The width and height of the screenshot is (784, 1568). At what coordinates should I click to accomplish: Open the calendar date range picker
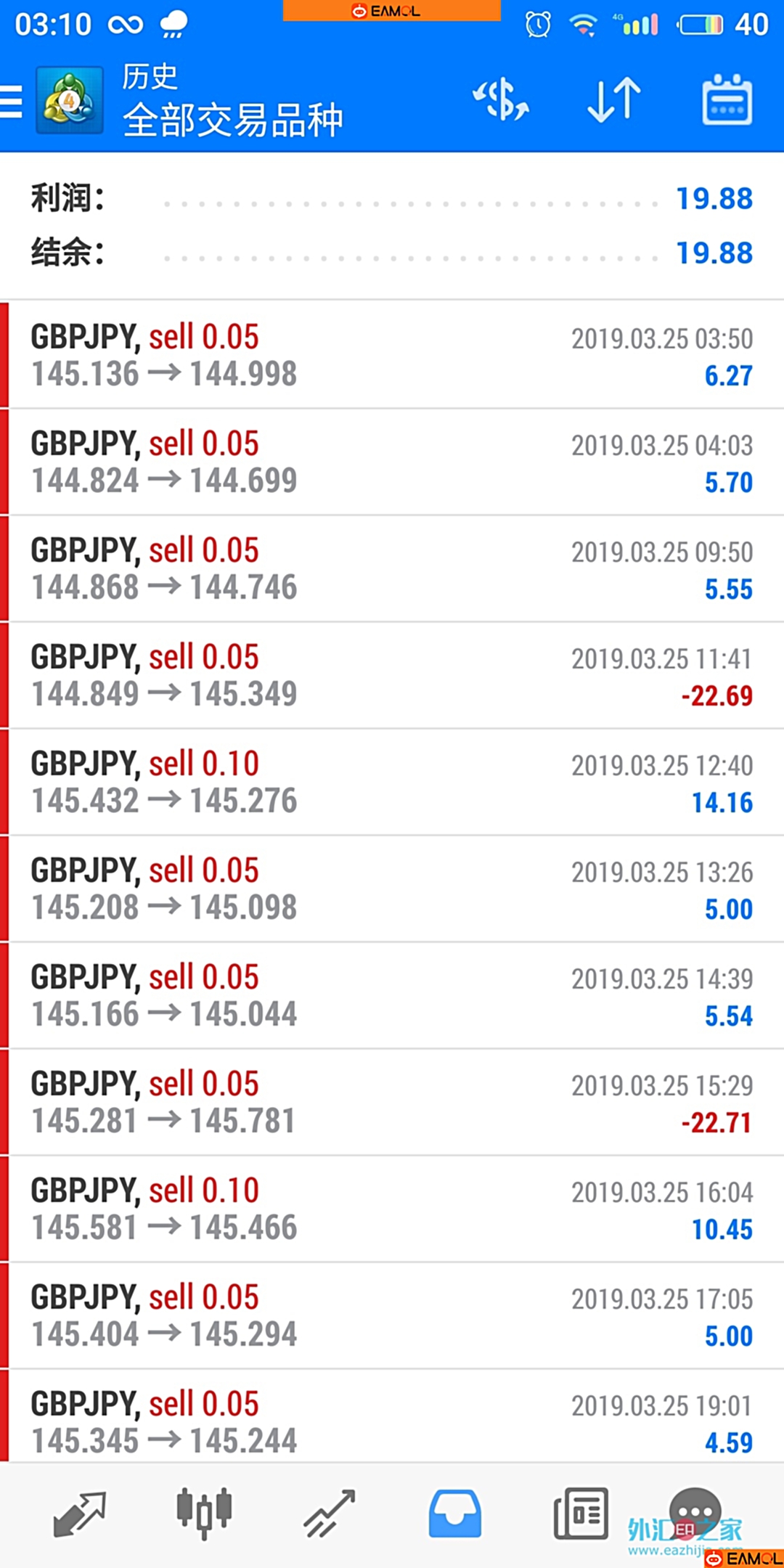point(727,100)
